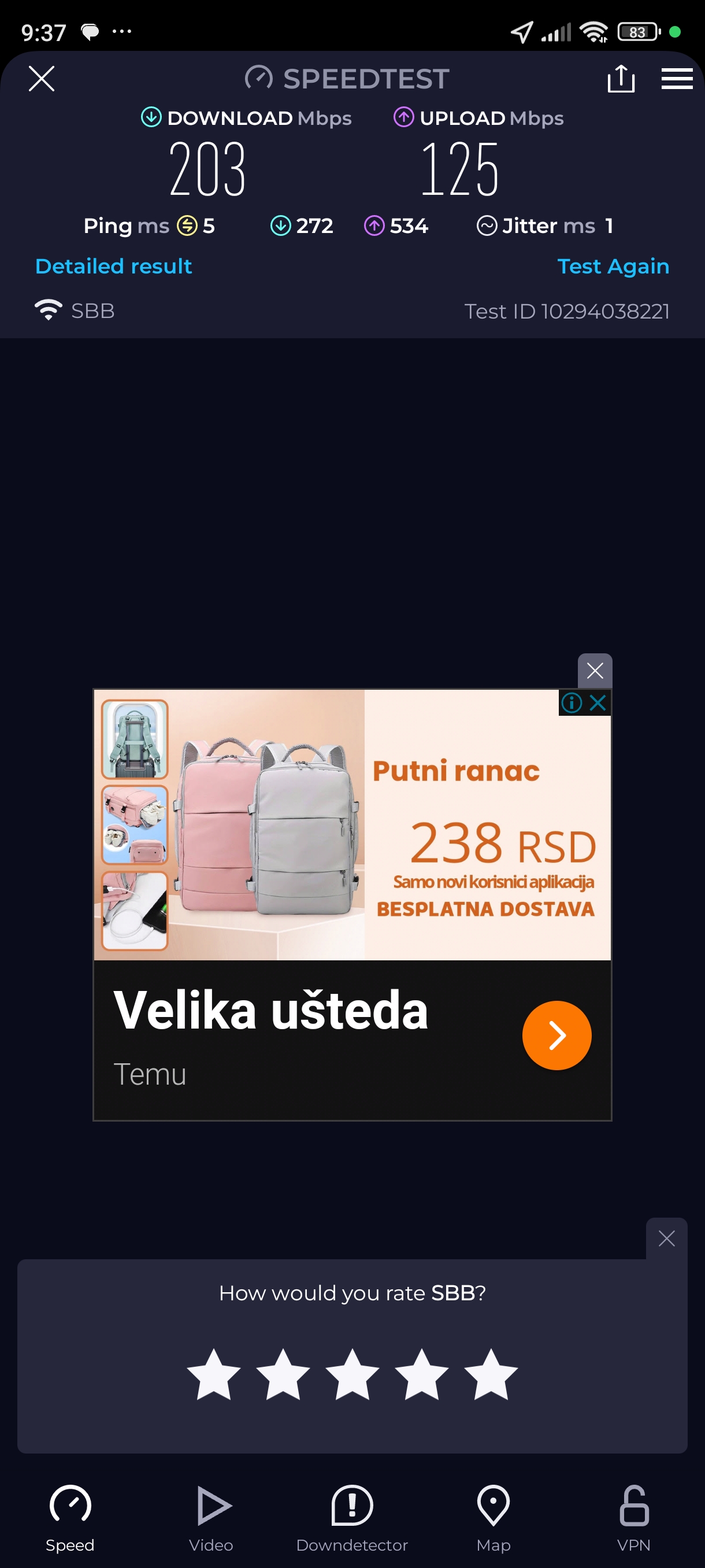
Task: Open the ad info icon
Action: pyautogui.click(x=571, y=703)
